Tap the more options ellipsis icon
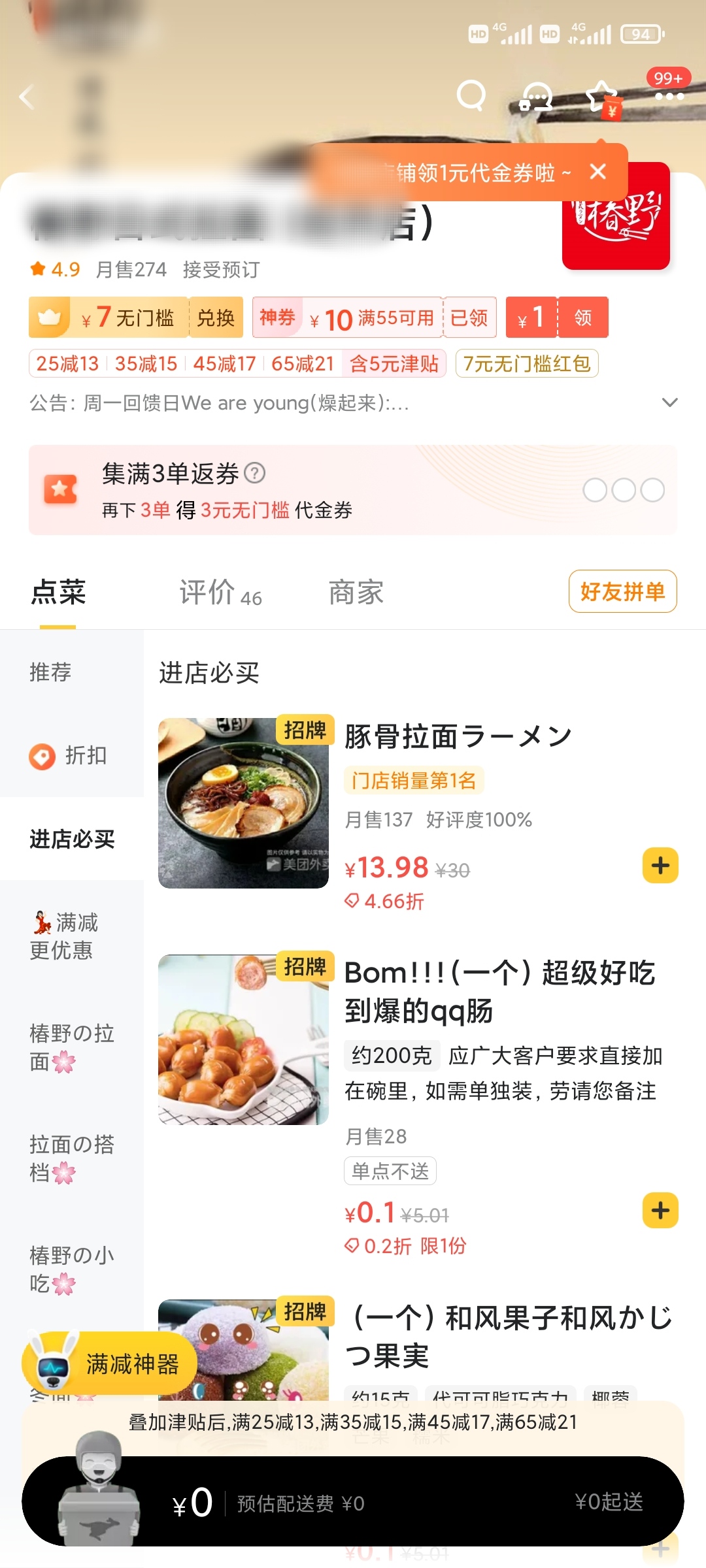 pos(670,96)
